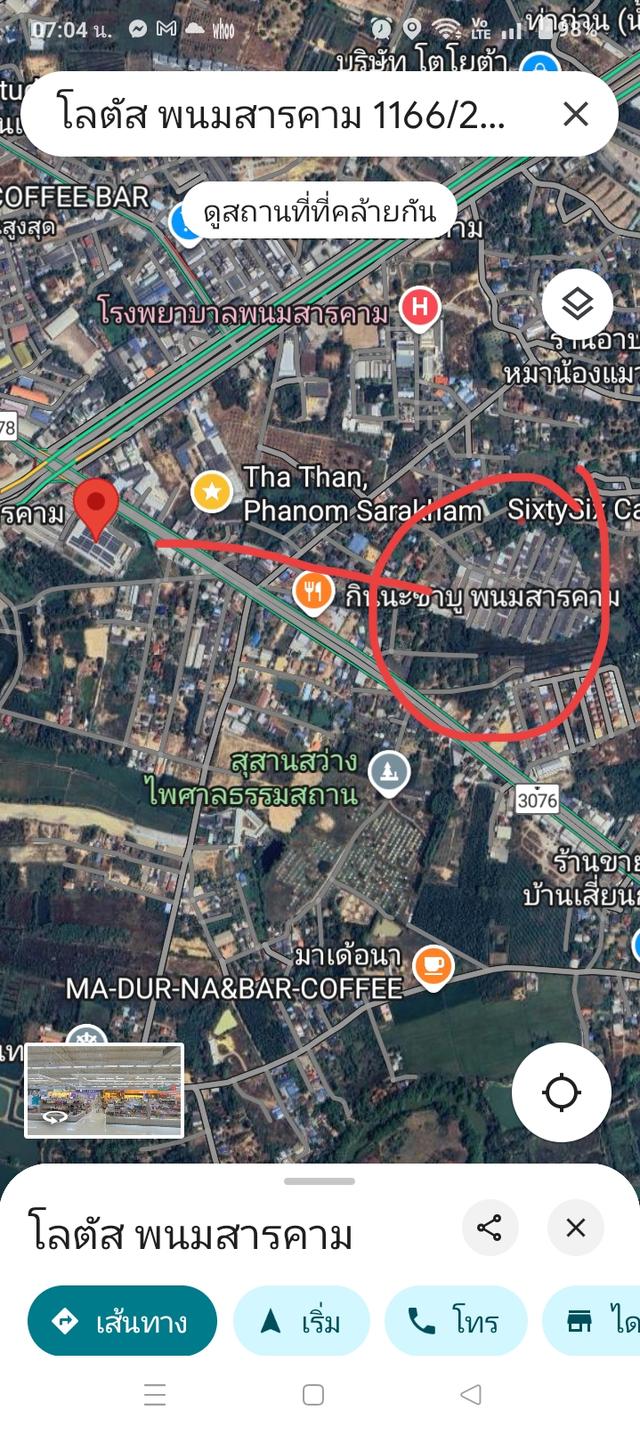The image size is (640, 1434).
Task: Call the store with the โทร button
Action: point(455,1321)
